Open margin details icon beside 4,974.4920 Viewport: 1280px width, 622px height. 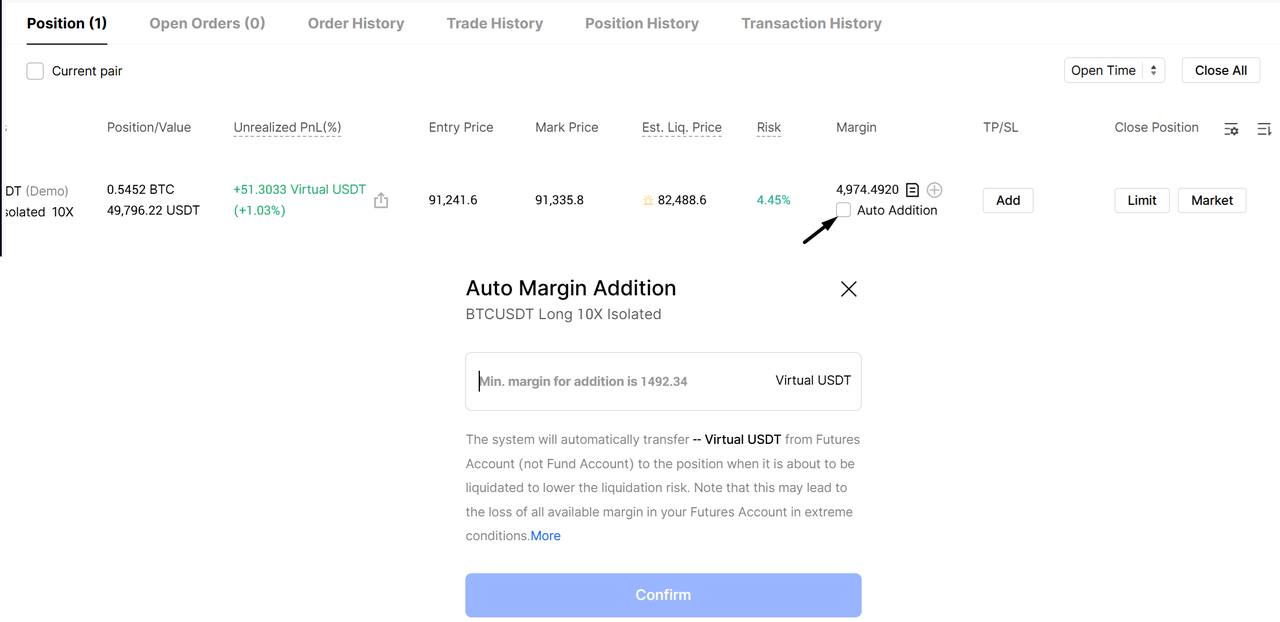click(912, 190)
